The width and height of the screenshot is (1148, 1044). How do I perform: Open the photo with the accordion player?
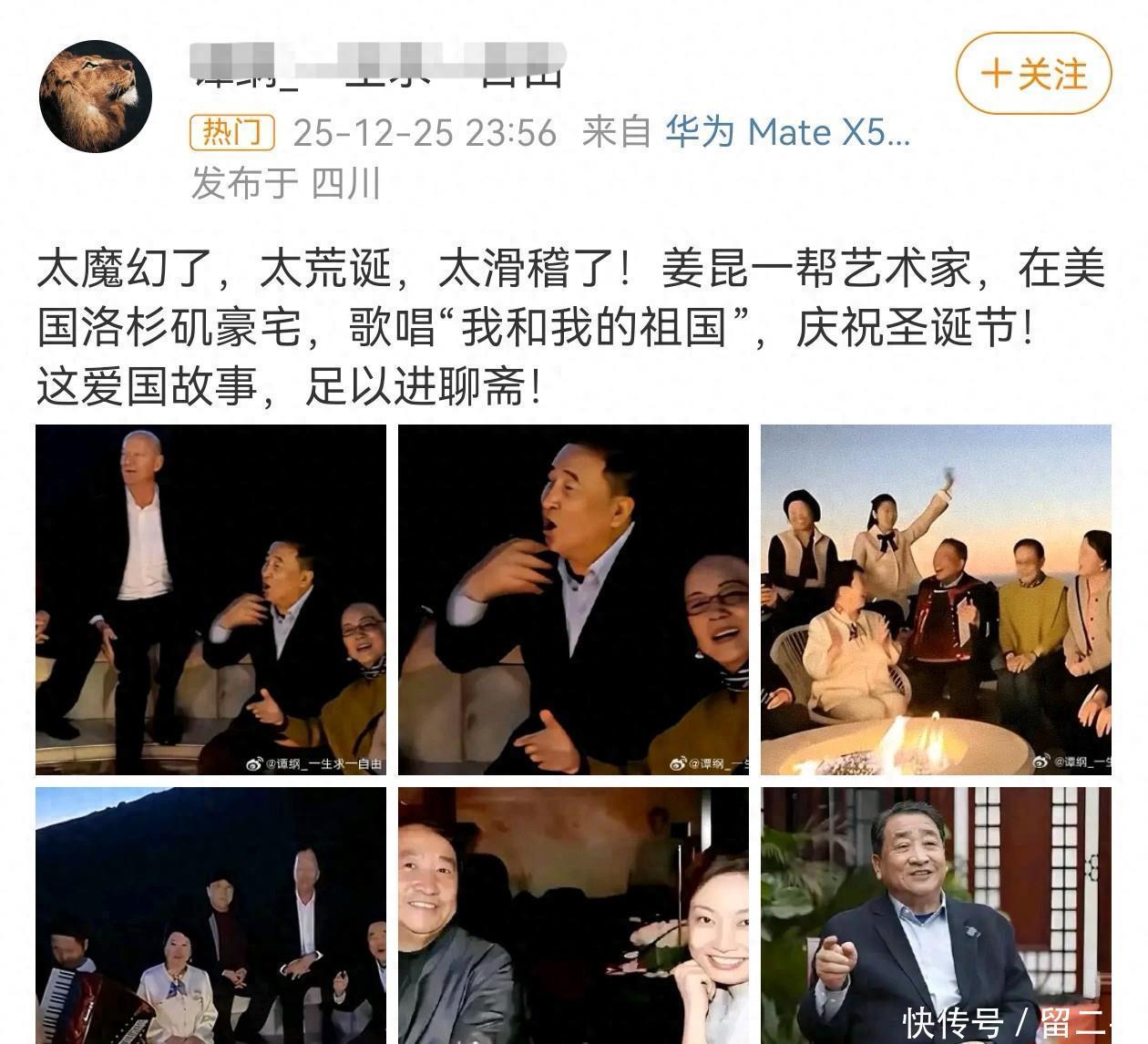click(x=210, y=916)
